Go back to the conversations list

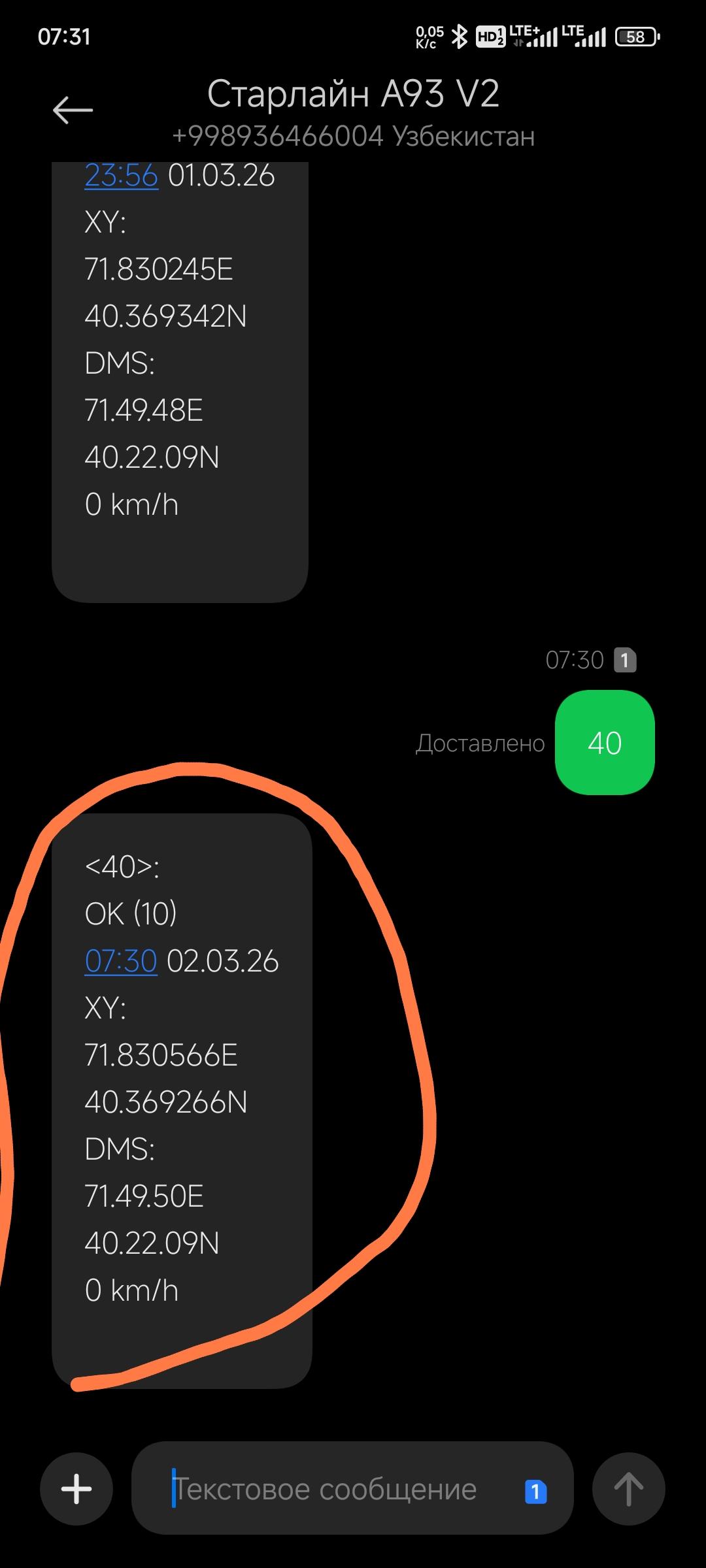click(73, 110)
